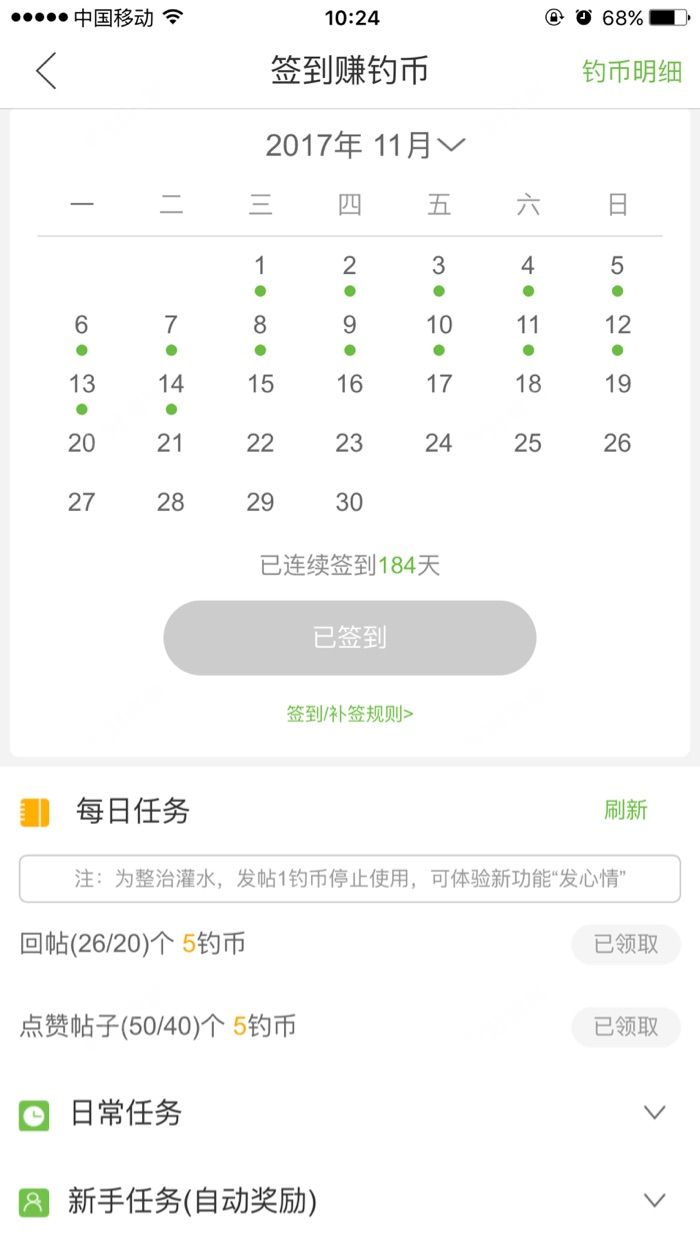
Task: Open 钓币明细 coin details
Action: (632, 71)
